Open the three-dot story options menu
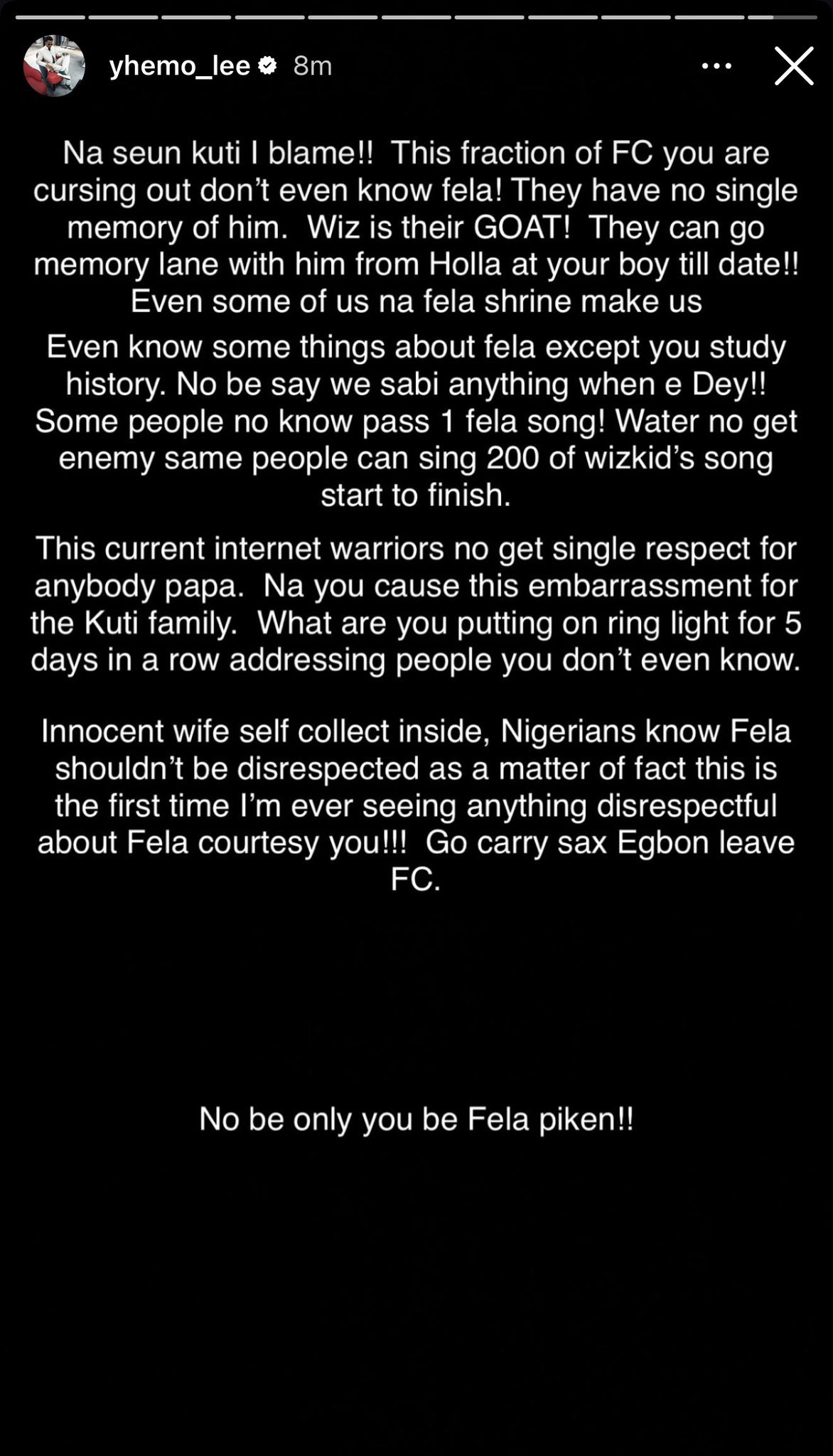Screen dimensions: 833x1456 coord(716,67)
